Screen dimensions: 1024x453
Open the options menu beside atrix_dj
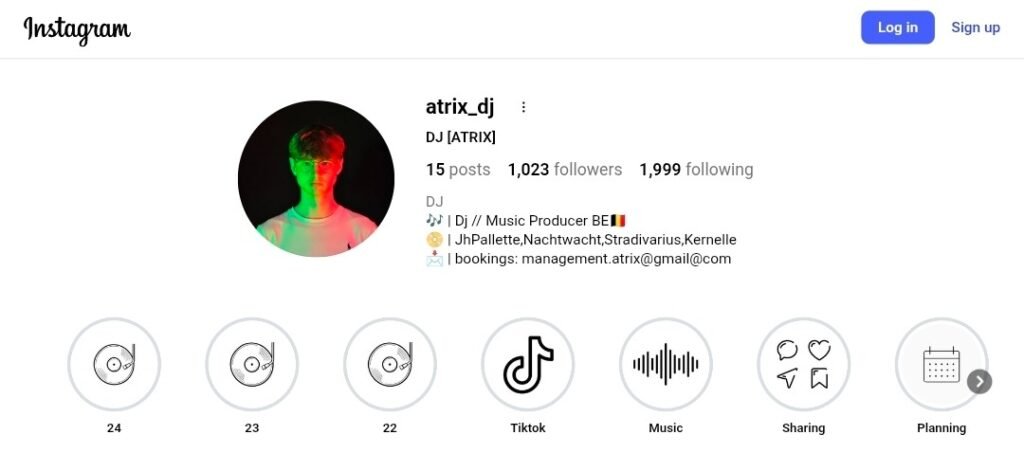click(523, 107)
